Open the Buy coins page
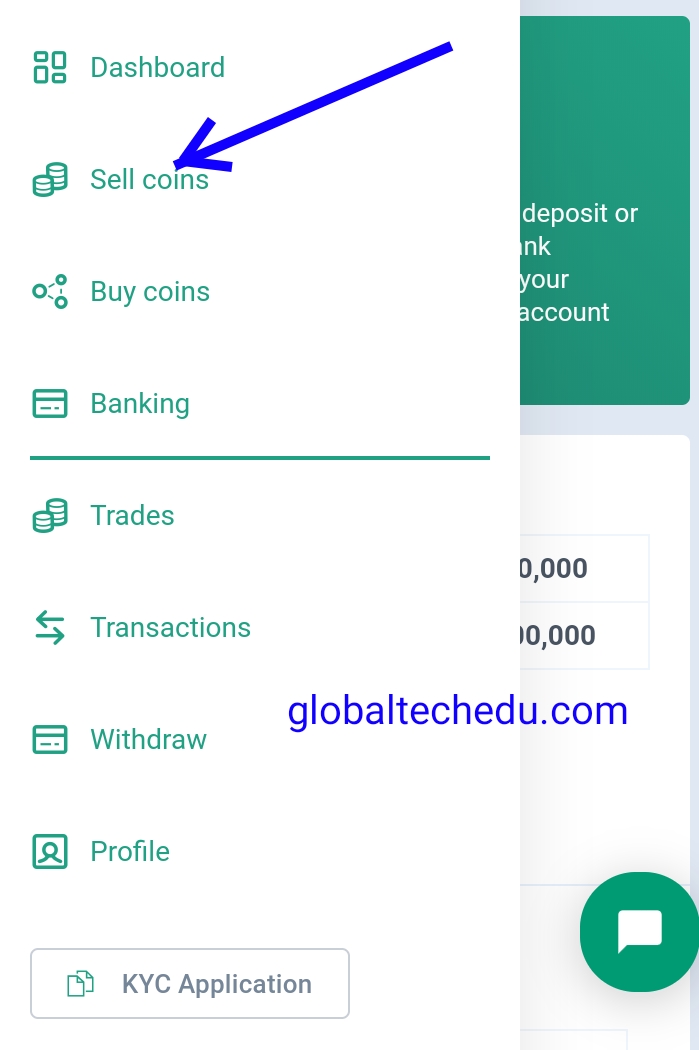The height and width of the screenshot is (1050, 699). pyautogui.click(x=150, y=292)
